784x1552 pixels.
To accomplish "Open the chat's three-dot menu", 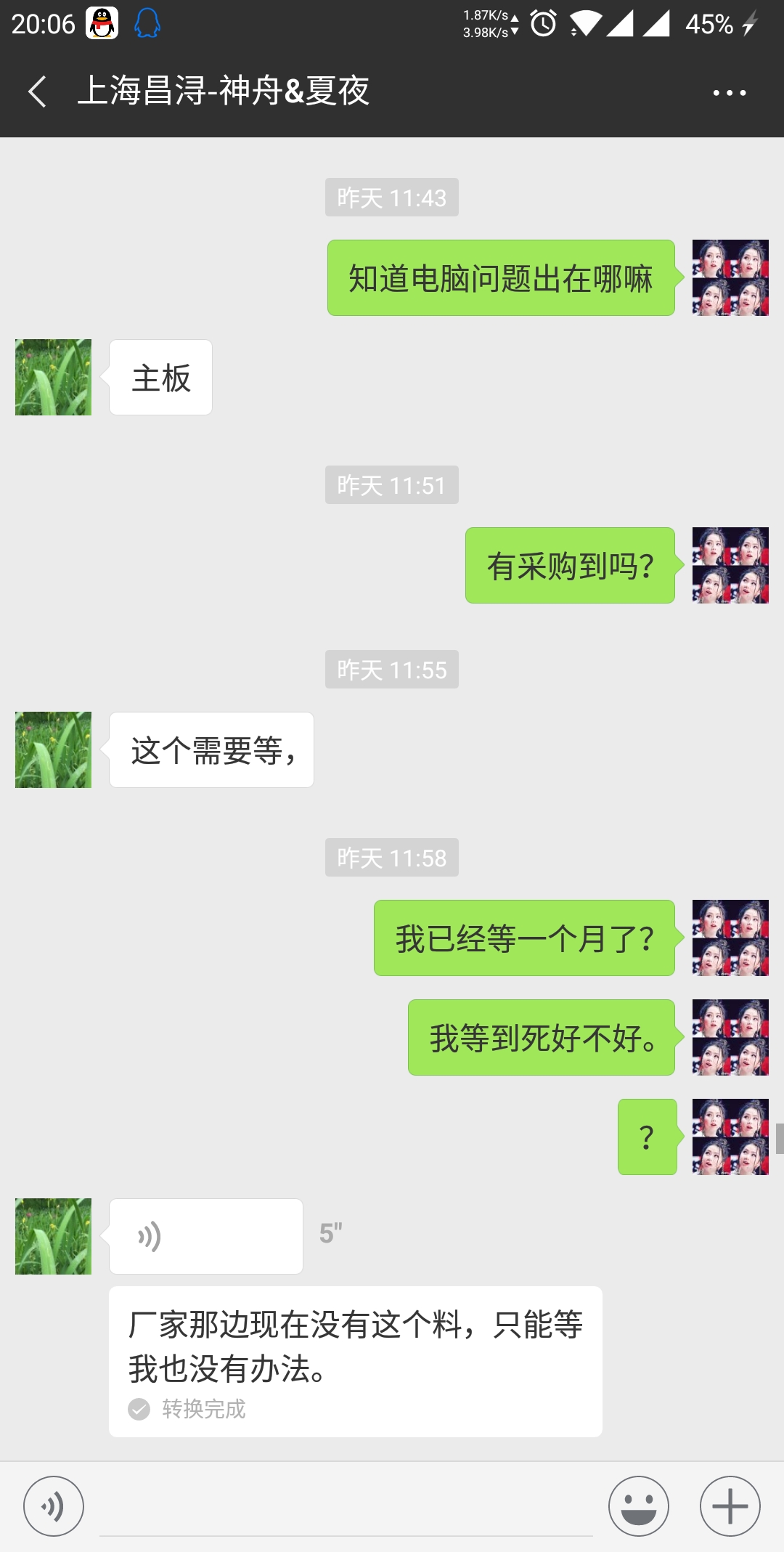I will pos(729,93).
